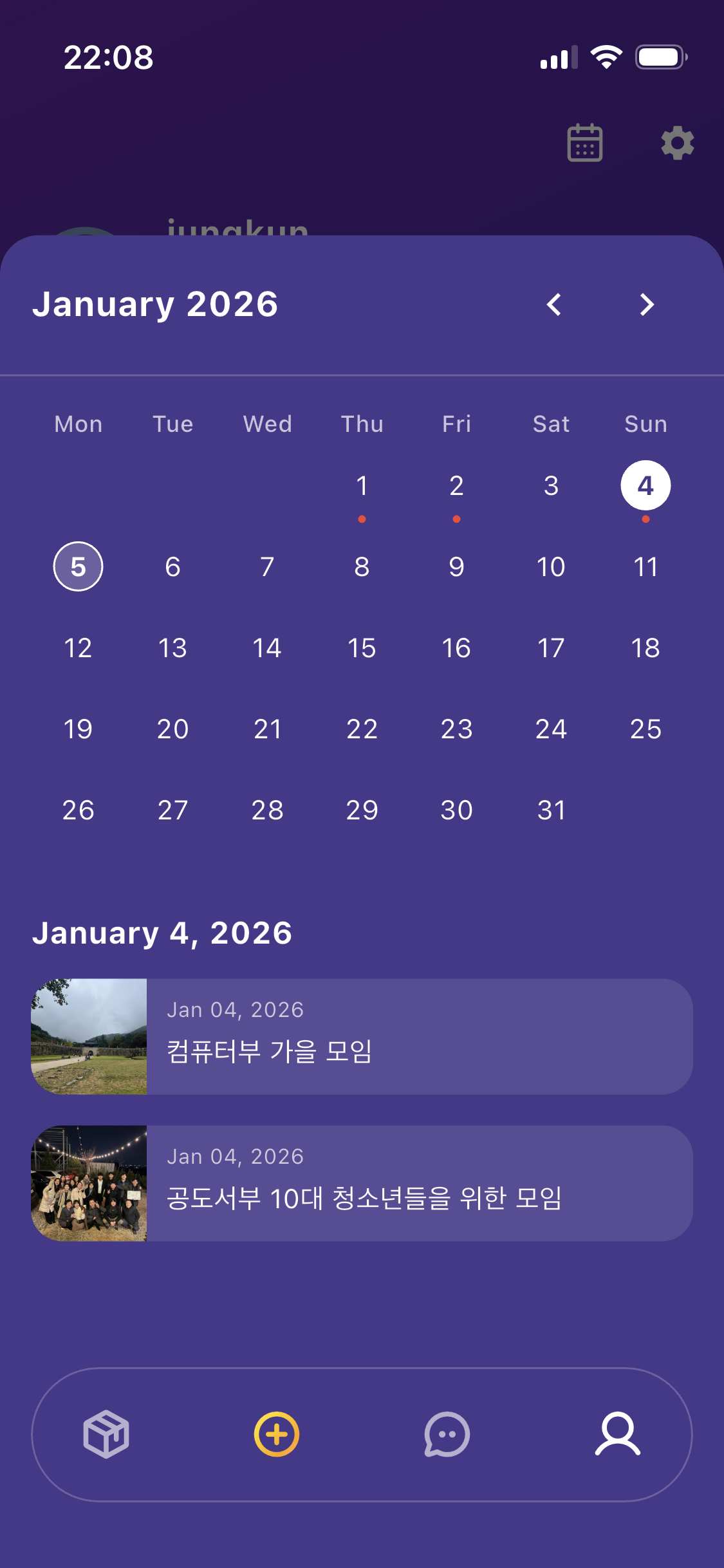Tap the yellow plus button to add event

277,1435
